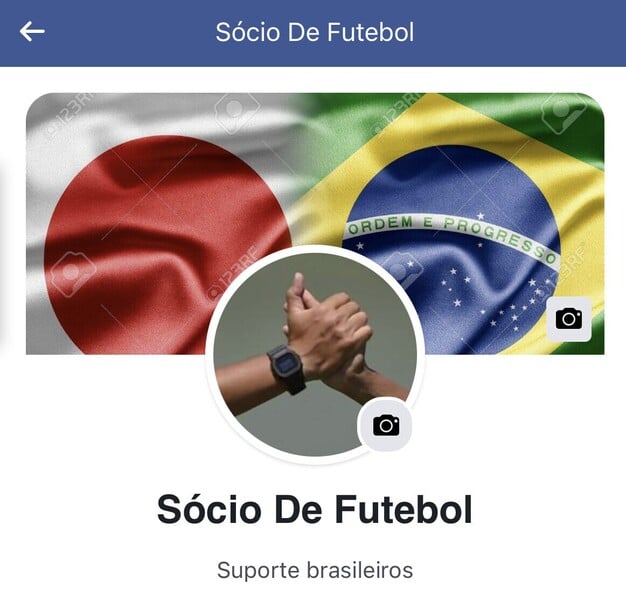Change cover photo with the camera icon
The width and height of the screenshot is (626, 600).
tap(568, 319)
